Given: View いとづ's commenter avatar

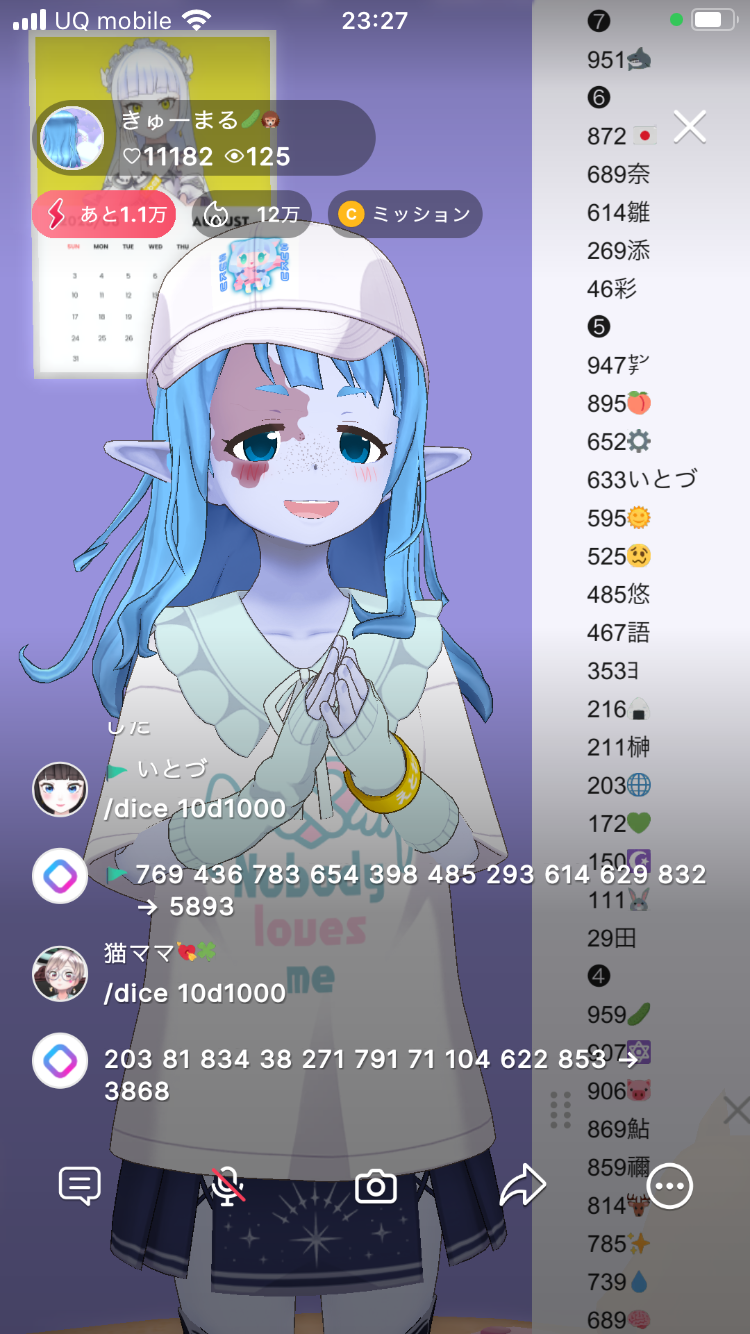Looking at the screenshot, I should pyautogui.click(x=59, y=790).
